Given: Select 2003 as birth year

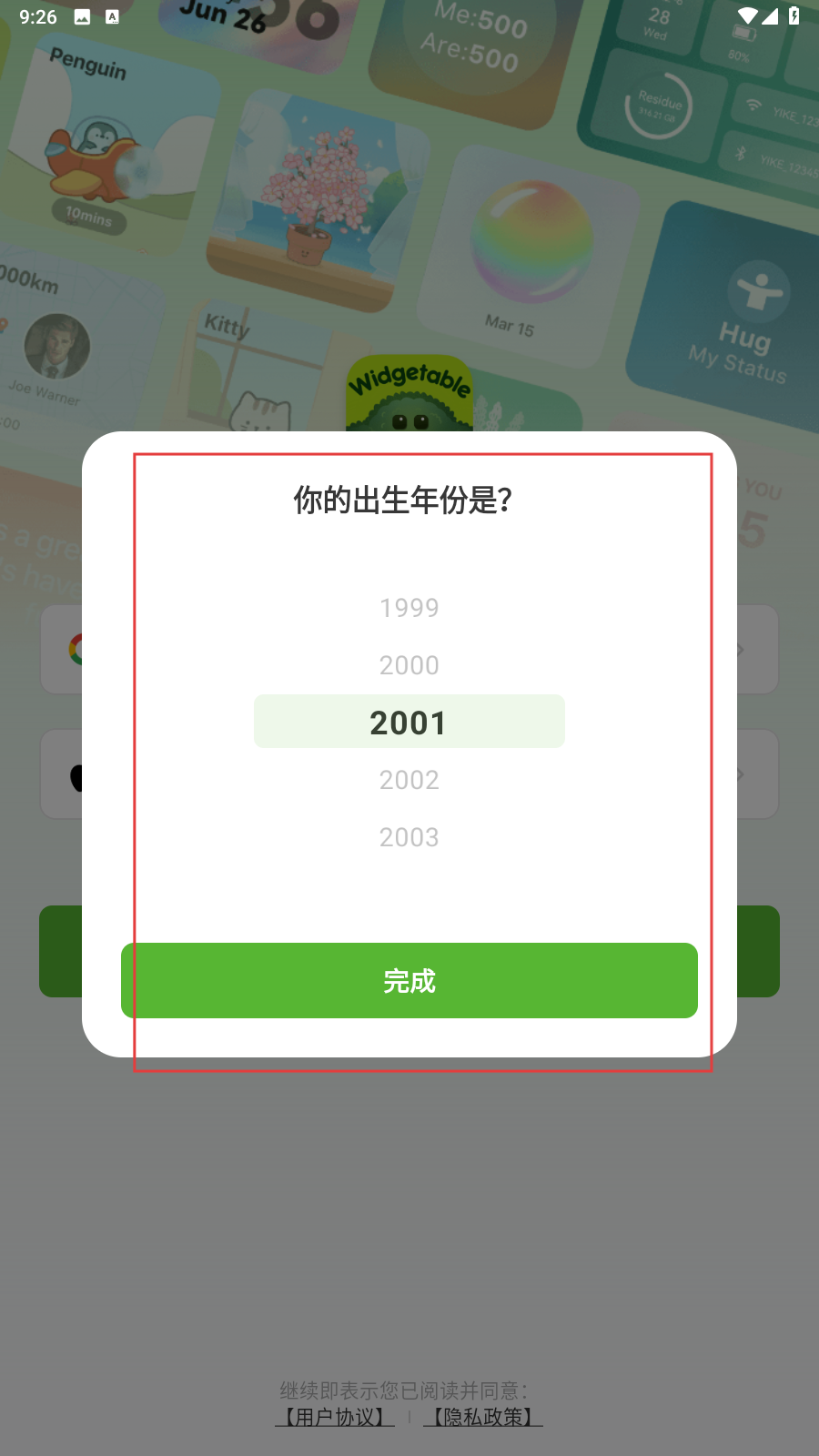Looking at the screenshot, I should click(x=409, y=837).
